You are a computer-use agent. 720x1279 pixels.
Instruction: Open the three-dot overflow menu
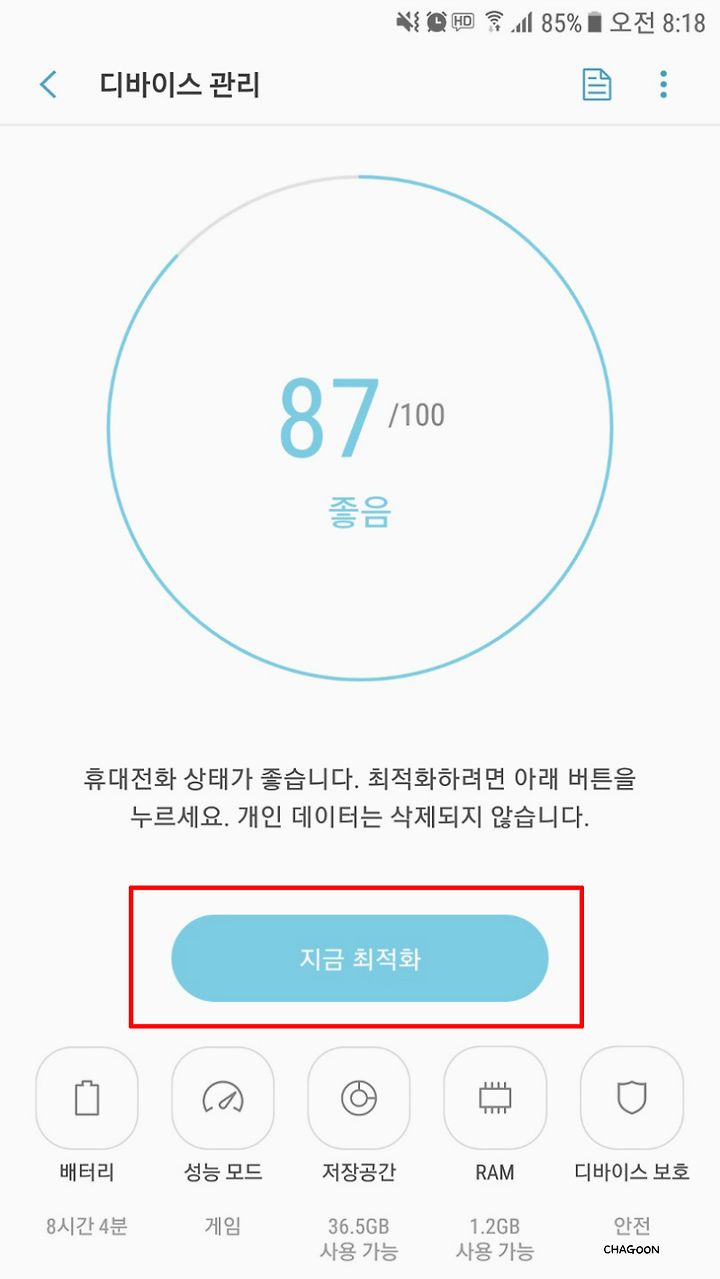[x=663, y=85]
